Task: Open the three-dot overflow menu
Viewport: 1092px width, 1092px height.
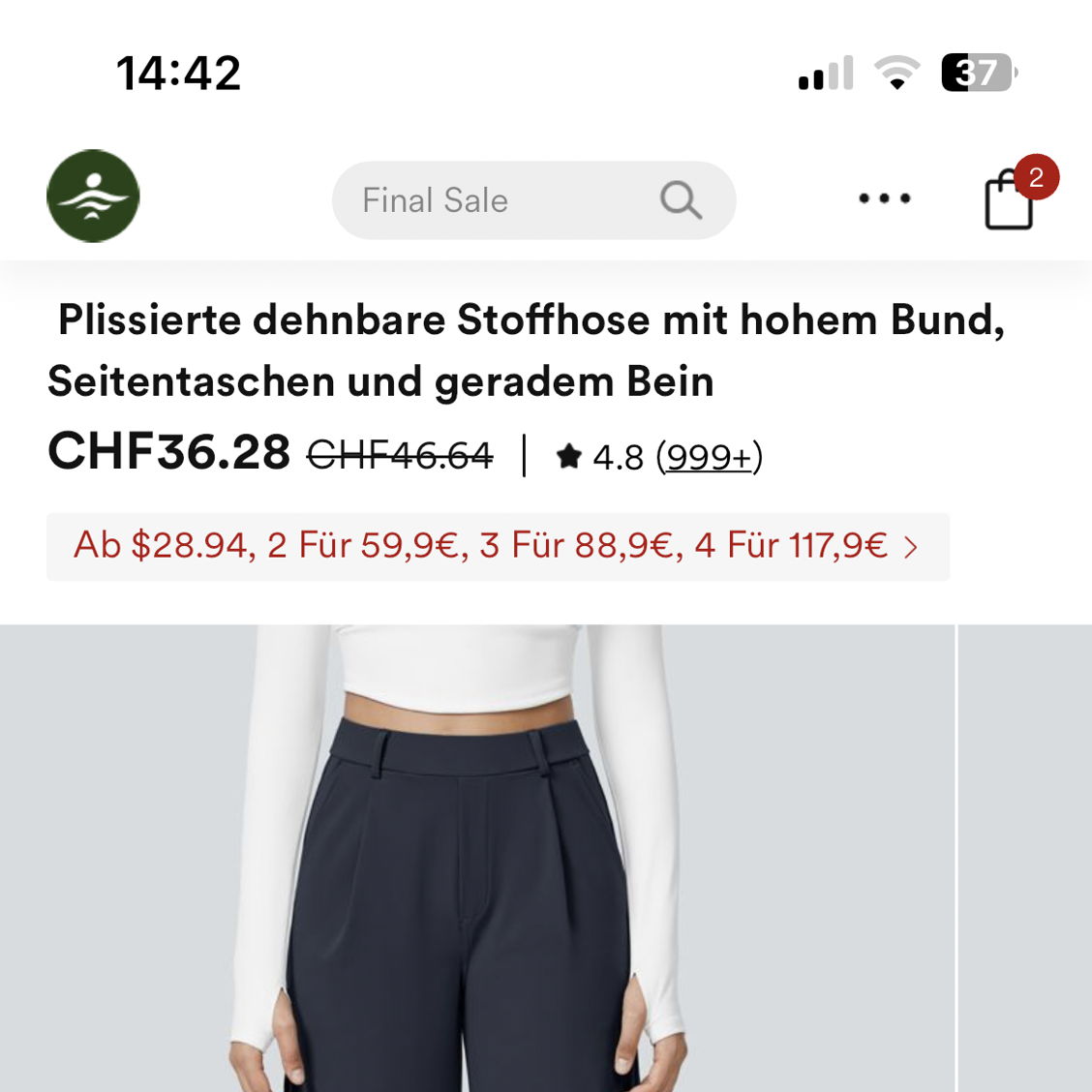Action: tap(884, 198)
